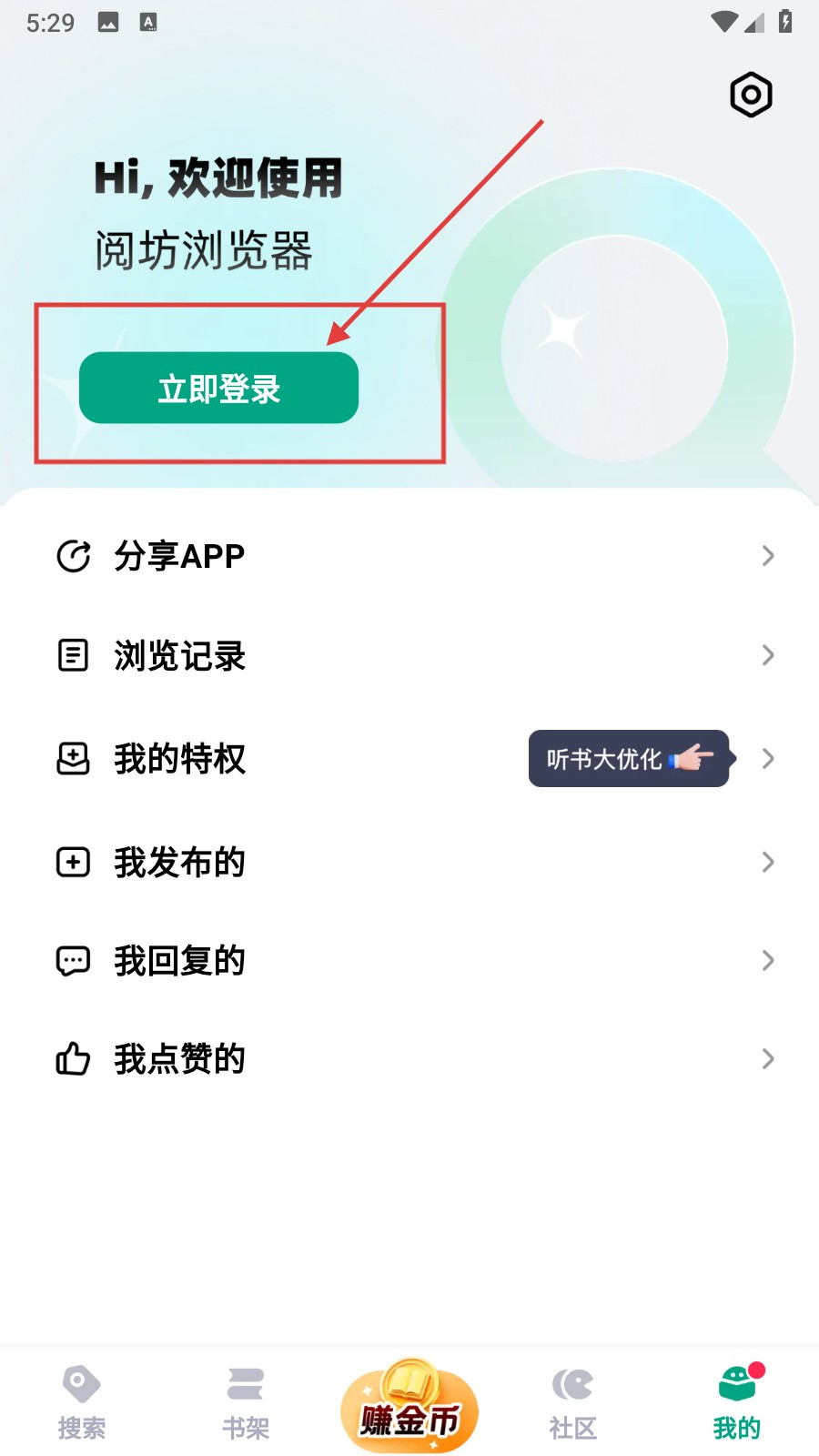Open the 我的特权 privileges icon
The image size is (819, 1456).
point(74,758)
